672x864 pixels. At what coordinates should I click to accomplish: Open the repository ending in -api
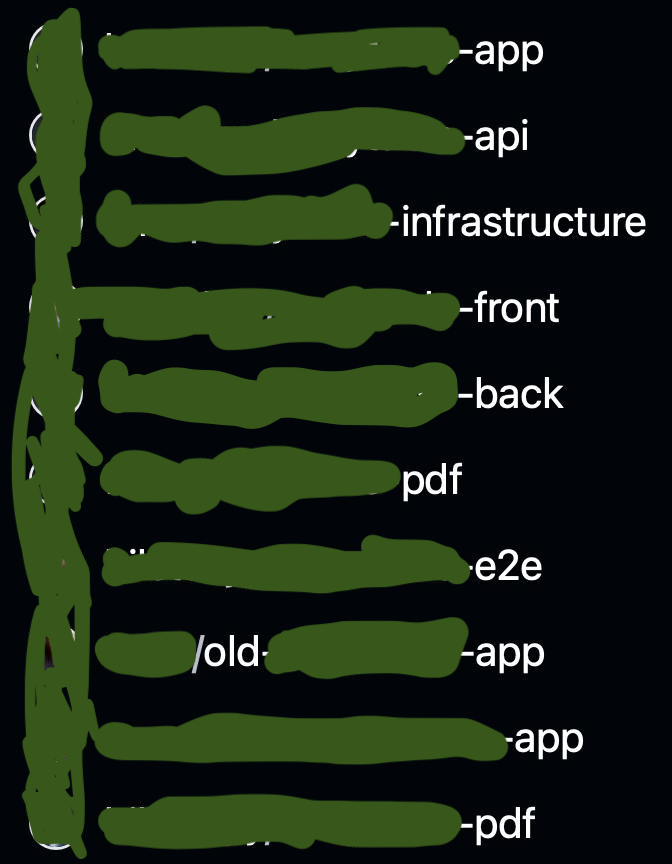click(496, 137)
